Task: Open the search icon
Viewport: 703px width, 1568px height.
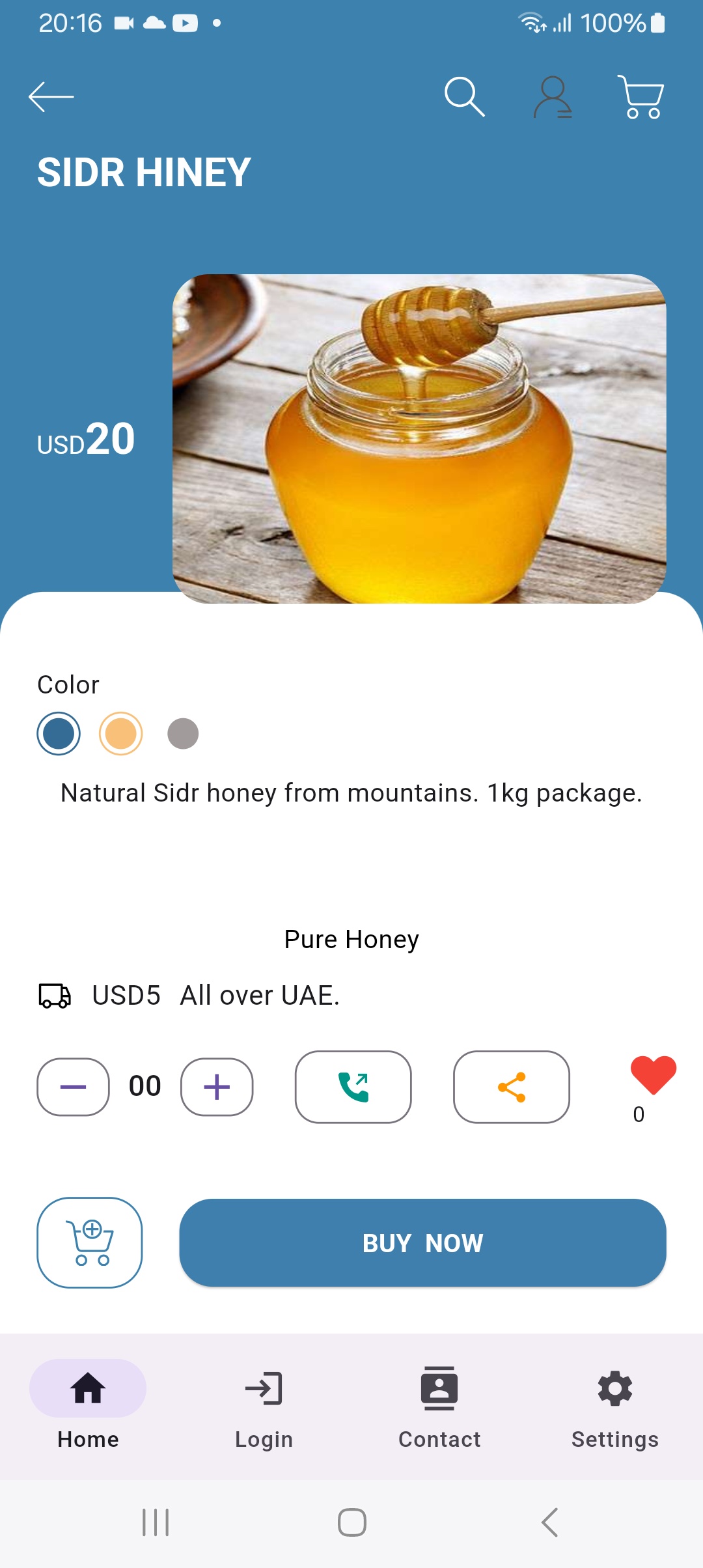Action: [x=464, y=96]
